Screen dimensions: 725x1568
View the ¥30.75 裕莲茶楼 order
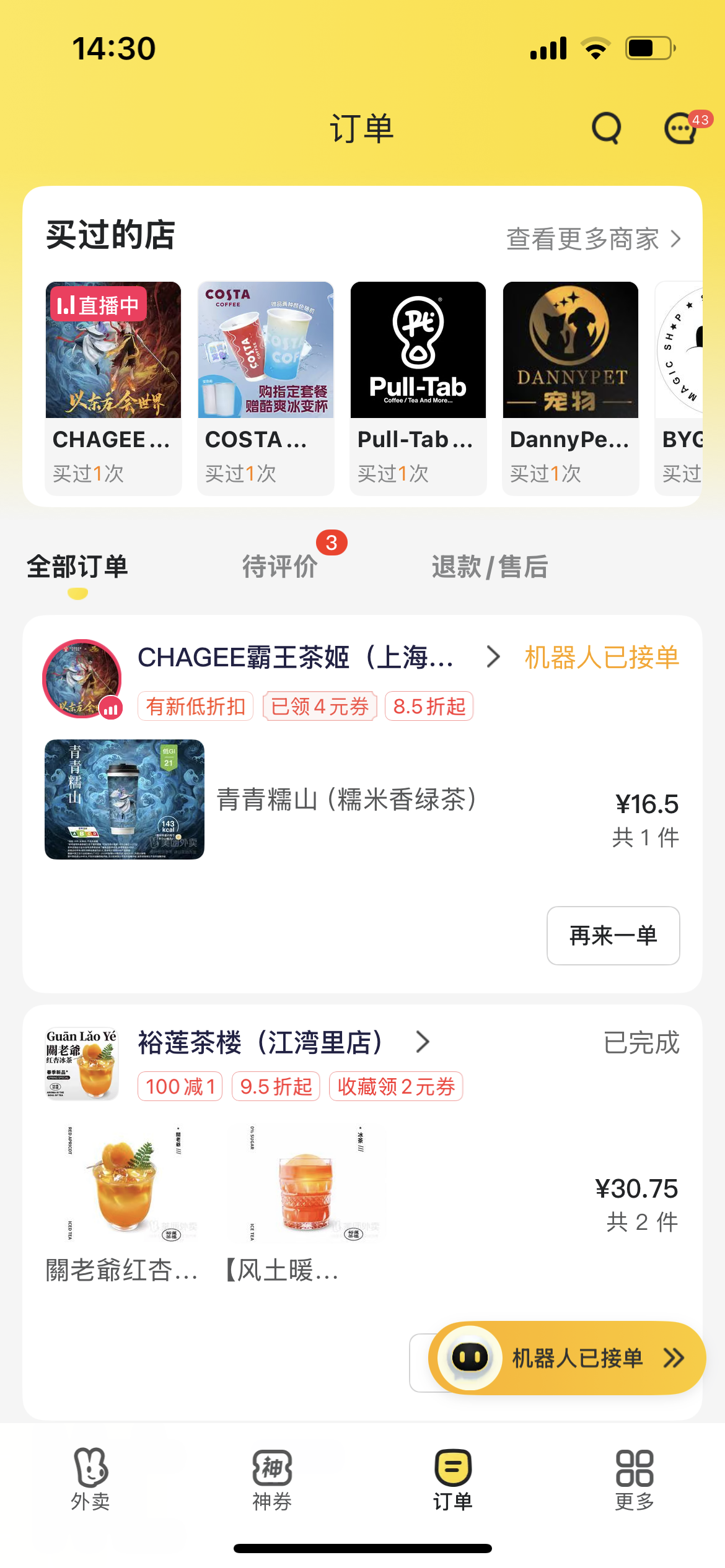pyautogui.click(x=636, y=1203)
